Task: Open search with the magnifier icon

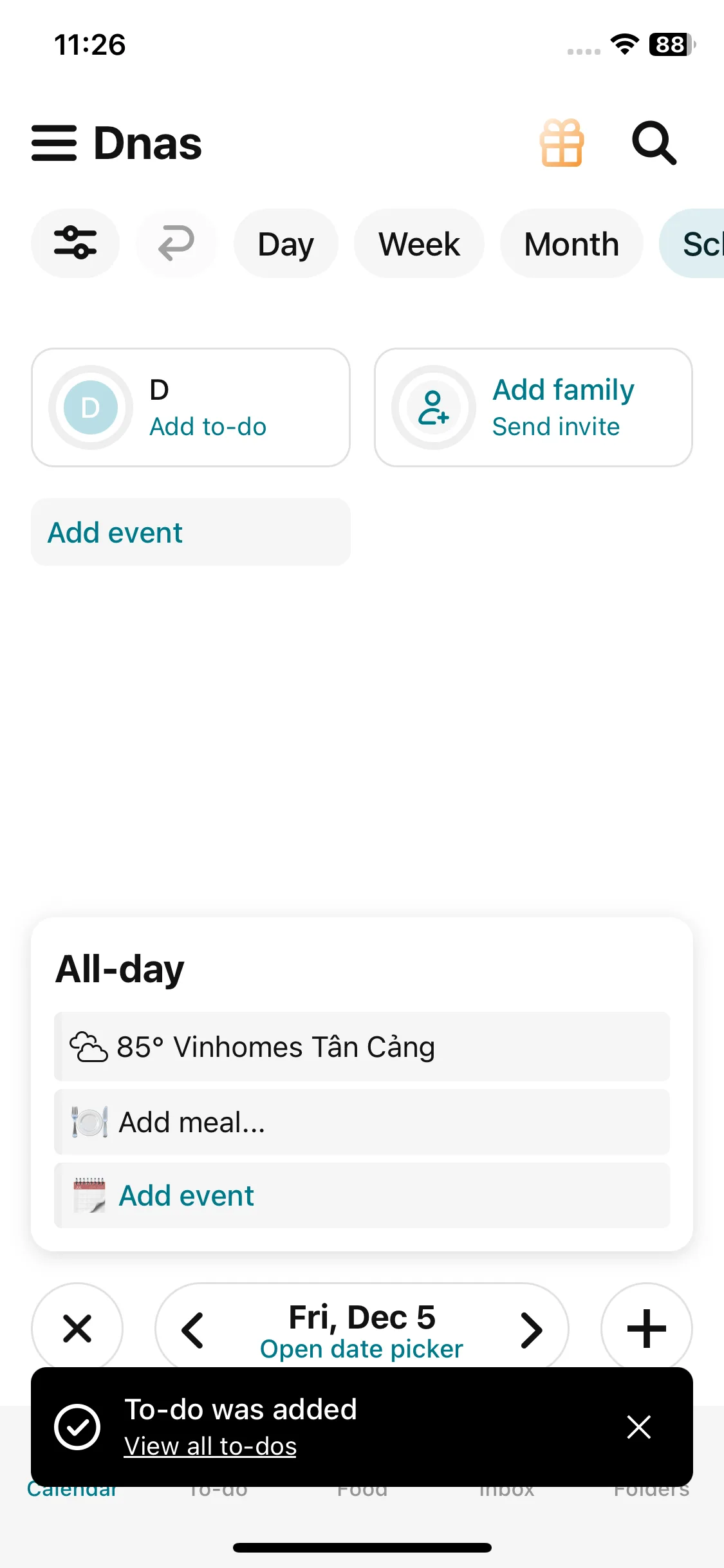Action: [654, 143]
